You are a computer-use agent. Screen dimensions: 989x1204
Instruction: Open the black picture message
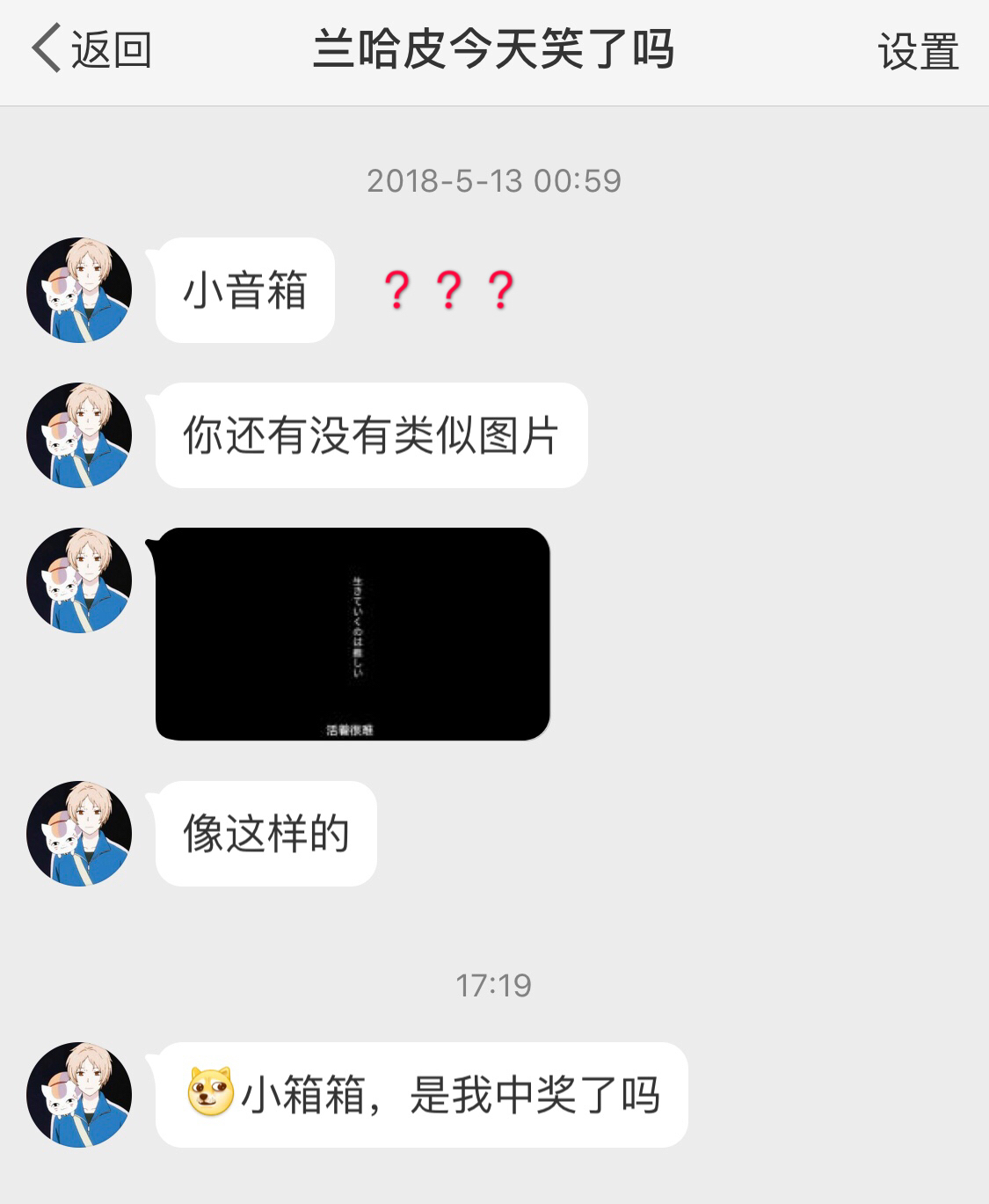point(352,638)
